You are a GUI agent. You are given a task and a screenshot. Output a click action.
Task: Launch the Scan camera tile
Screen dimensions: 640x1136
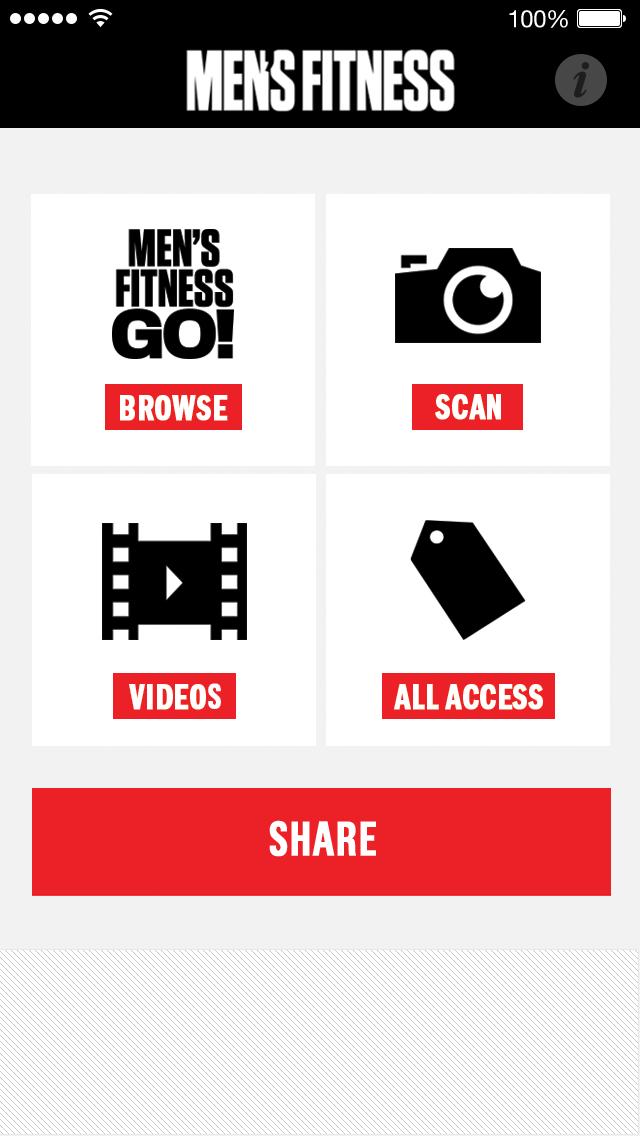click(467, 330)
